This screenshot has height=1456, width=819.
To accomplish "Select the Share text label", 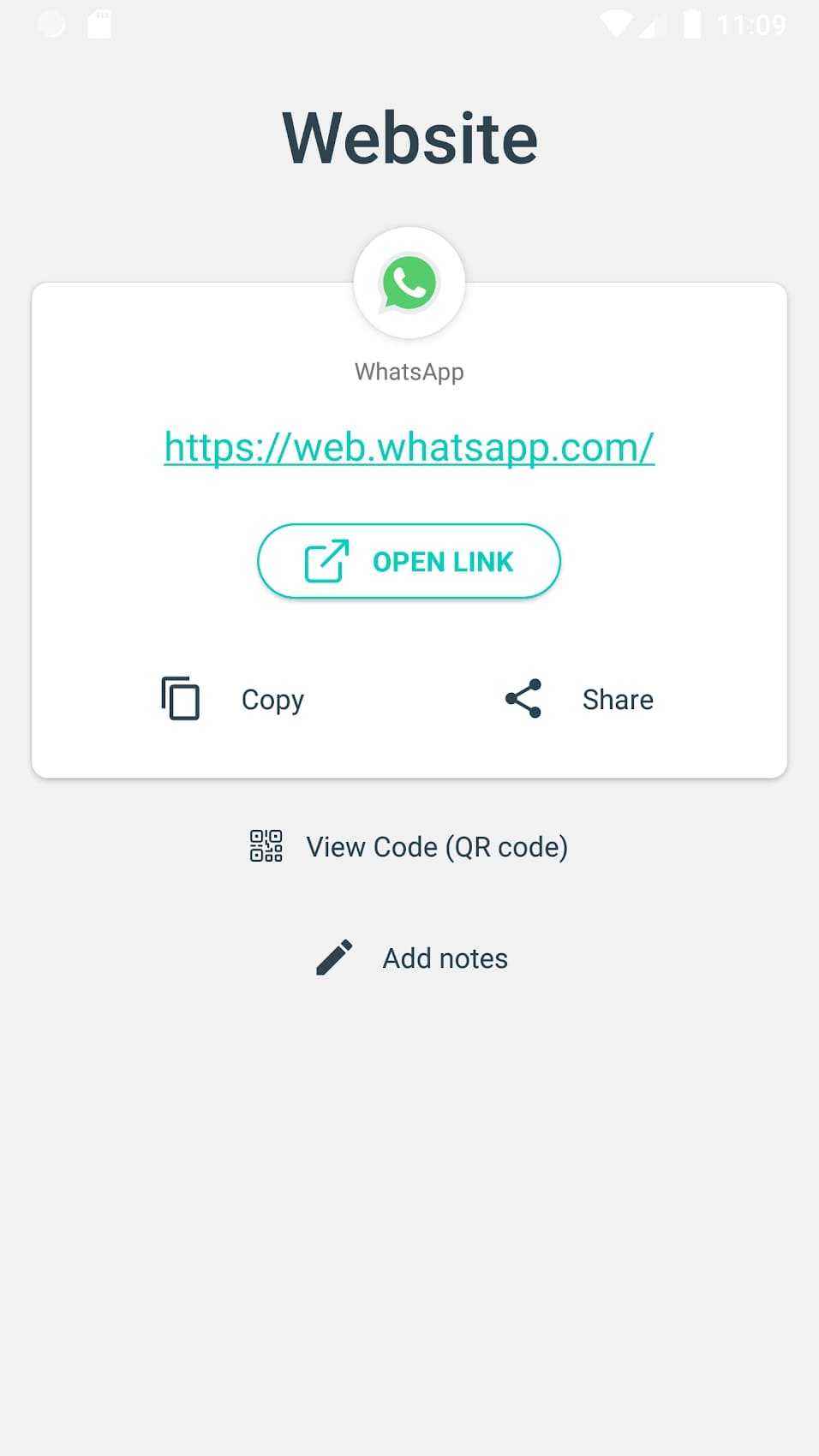I will tap(618, 699).
